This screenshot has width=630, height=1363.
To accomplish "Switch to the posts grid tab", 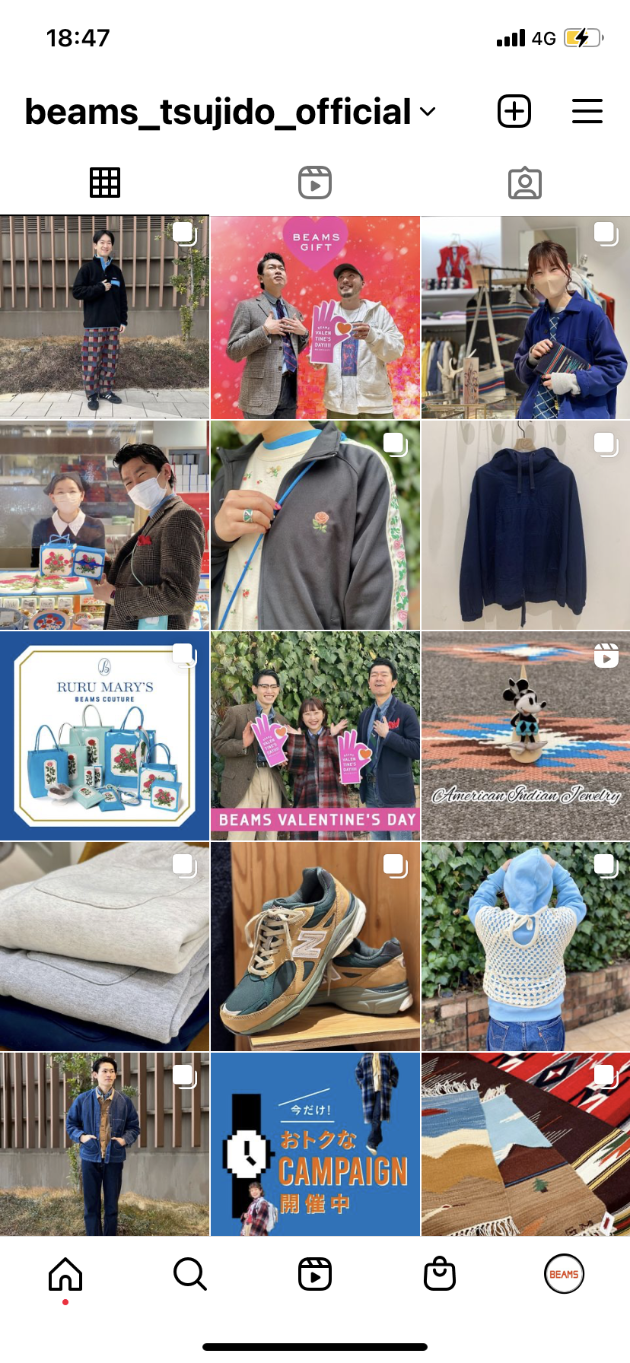I will [x=105, y=182].
